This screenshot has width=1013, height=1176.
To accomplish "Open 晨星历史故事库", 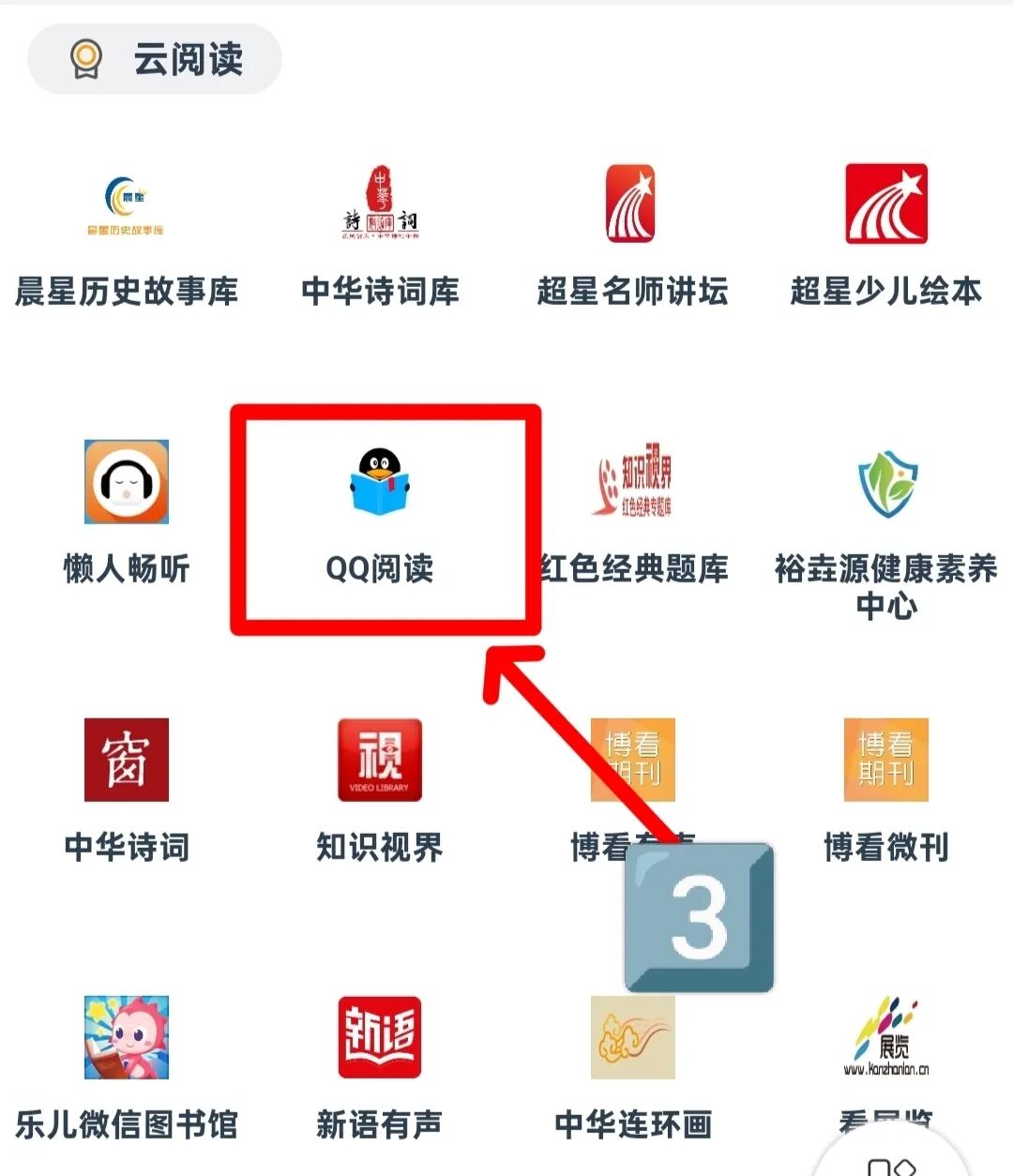I will tap(127, 204).
